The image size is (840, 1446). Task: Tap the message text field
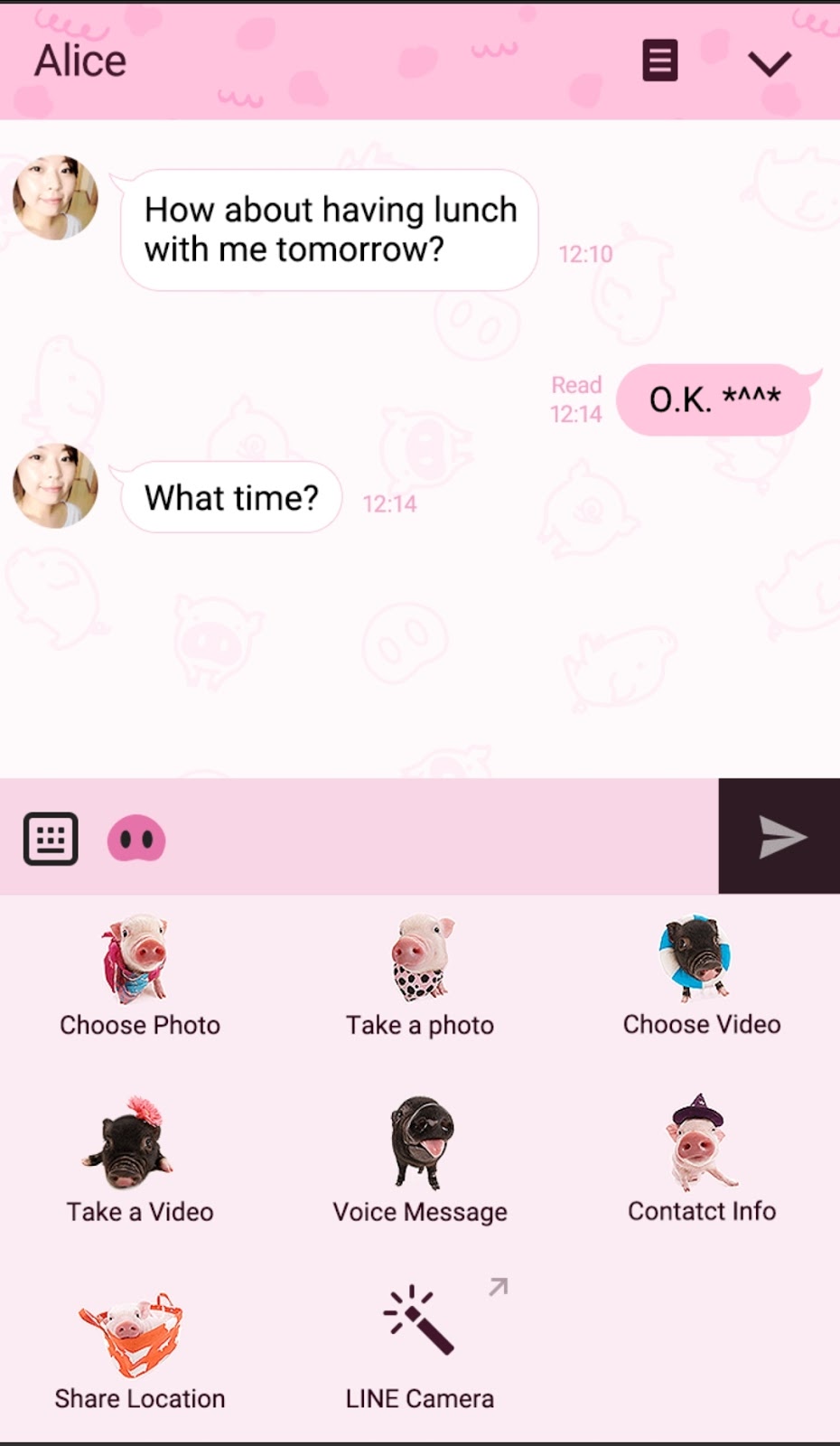click(443, 838)
